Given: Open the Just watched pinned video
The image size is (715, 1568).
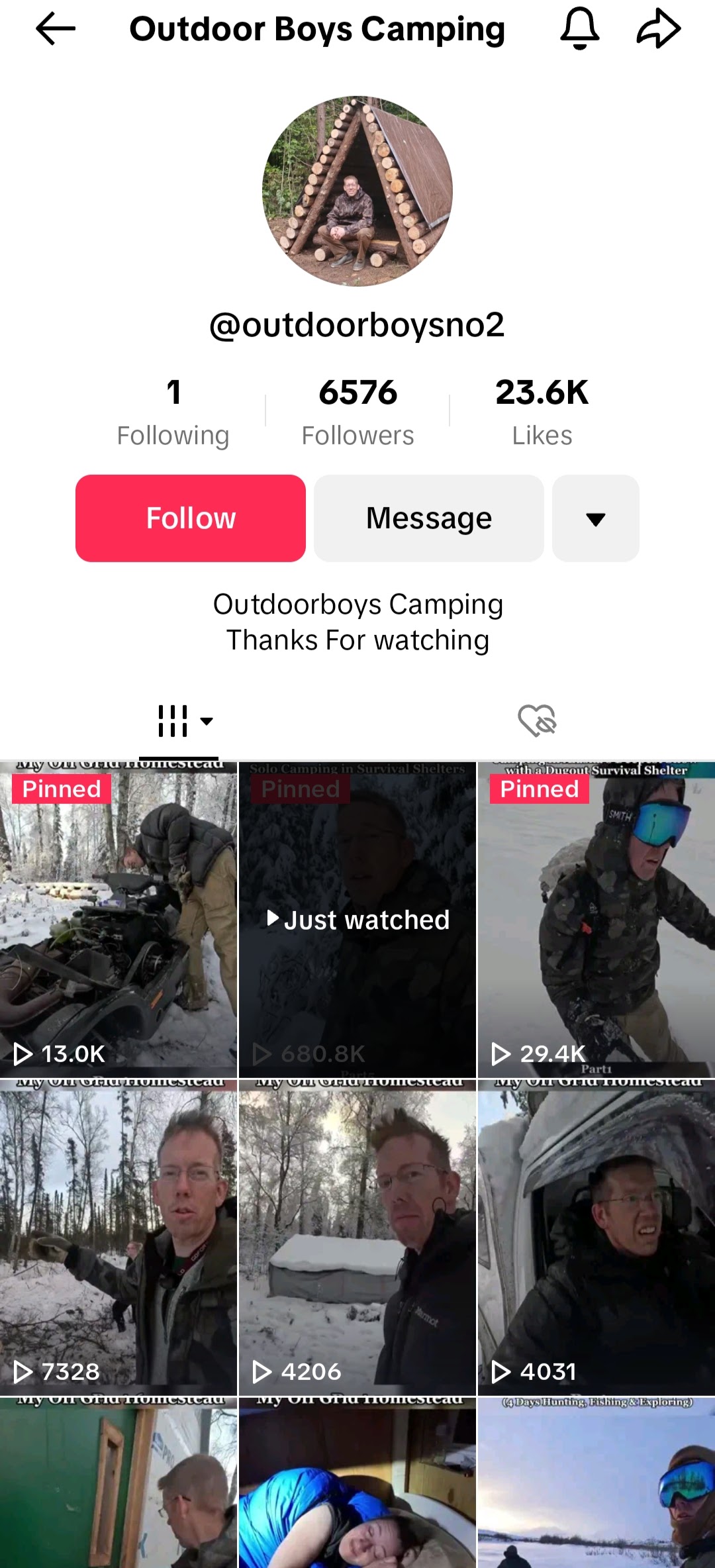Looking at the screenshot, I should point(358,919).
